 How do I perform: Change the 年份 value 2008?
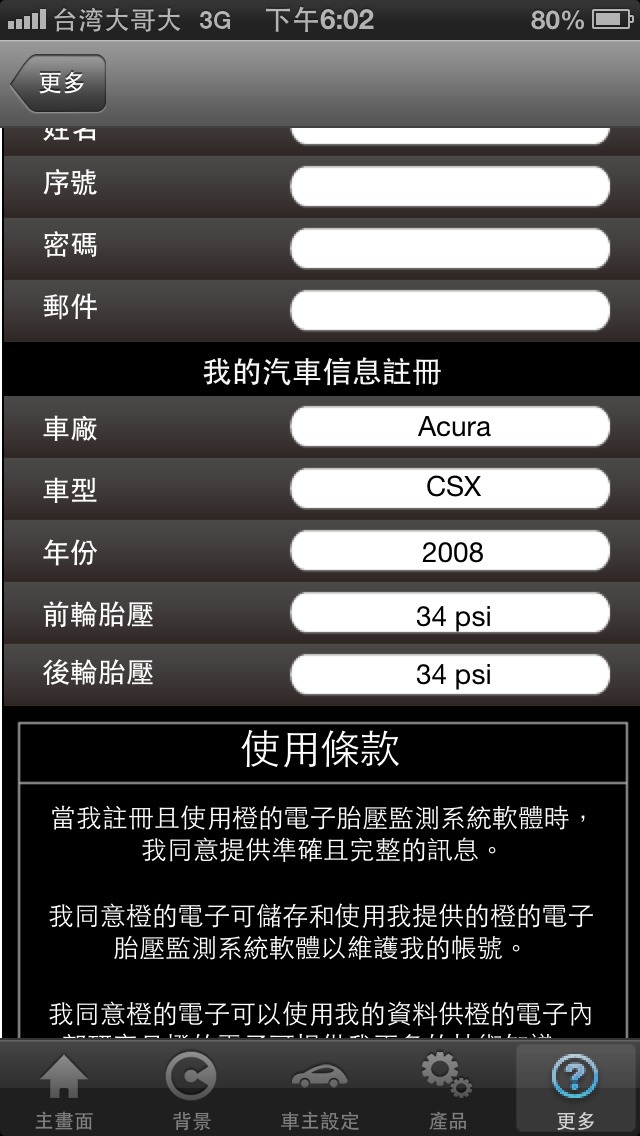pyautogui.click(x=449, y=551)
